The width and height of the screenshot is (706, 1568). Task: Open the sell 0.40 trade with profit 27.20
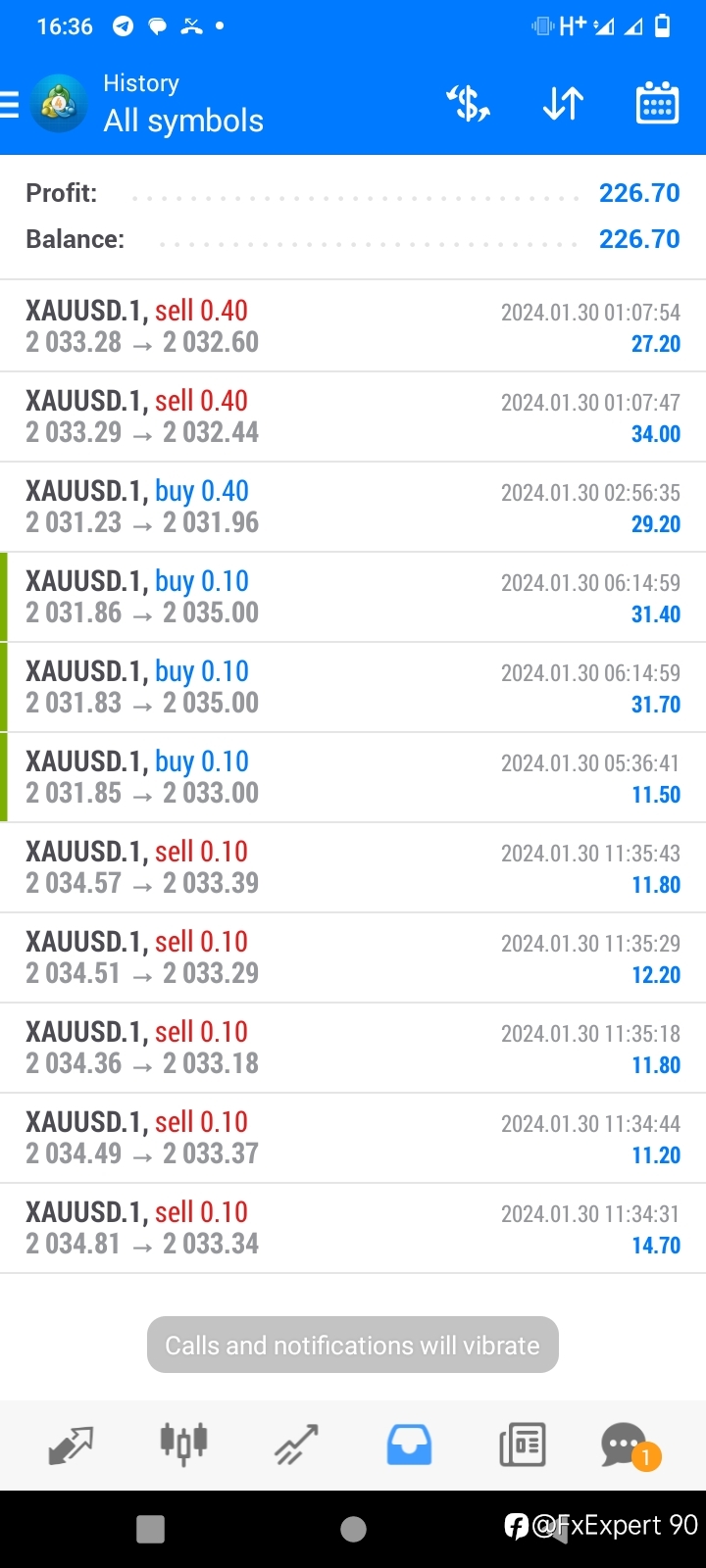[x=353, y=326]
